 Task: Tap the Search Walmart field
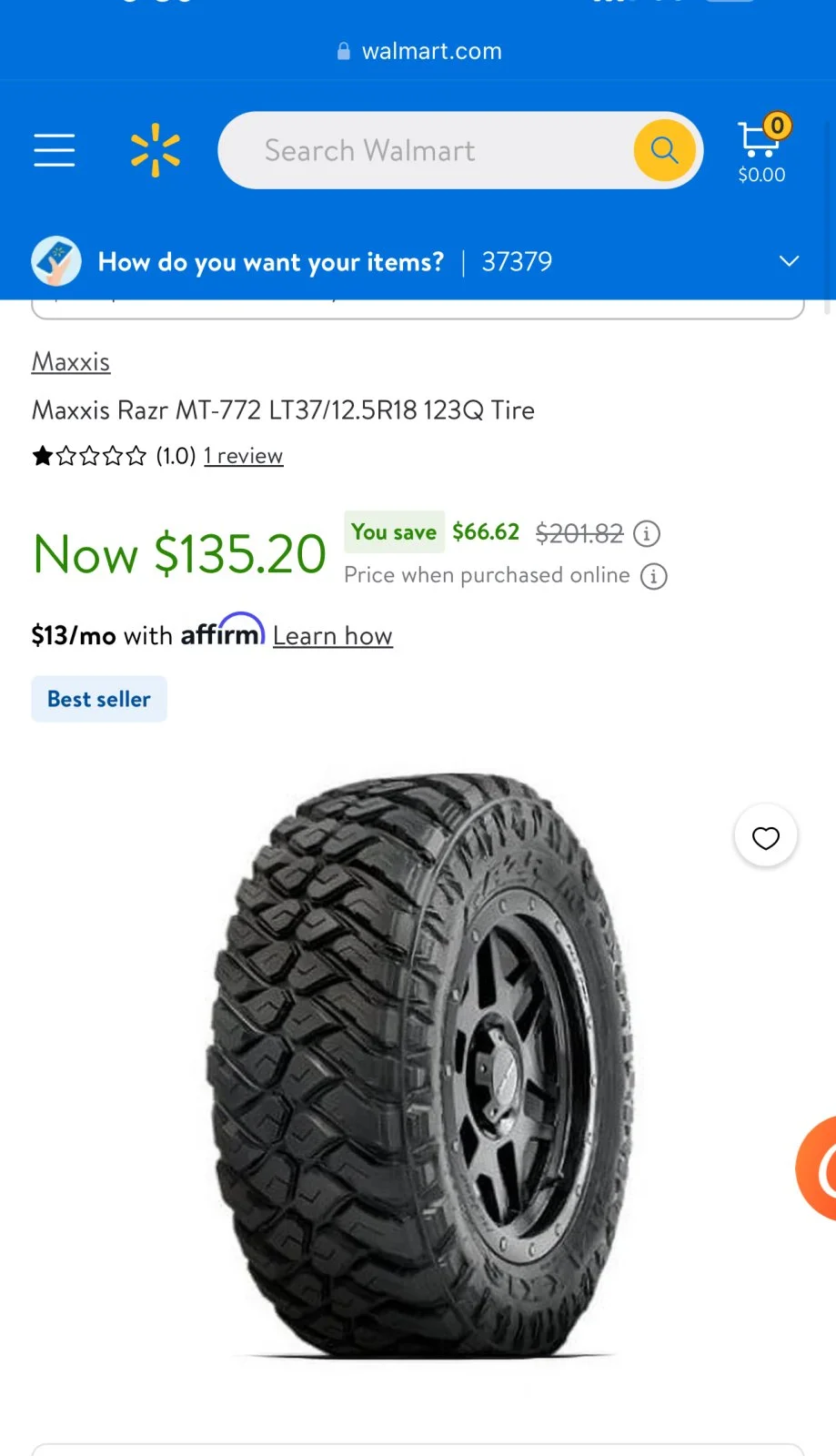point(418,150)
